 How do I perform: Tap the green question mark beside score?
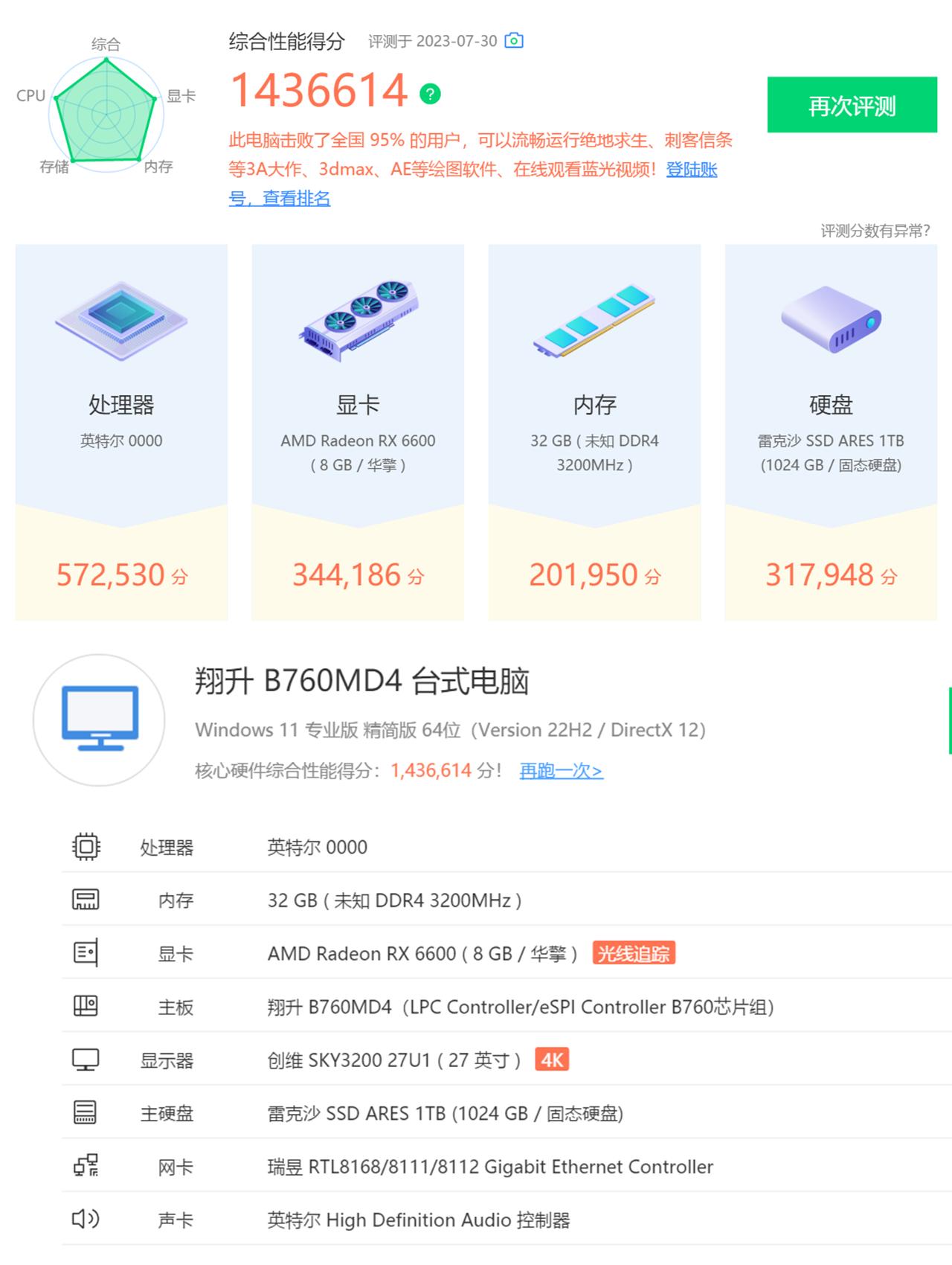430,94
